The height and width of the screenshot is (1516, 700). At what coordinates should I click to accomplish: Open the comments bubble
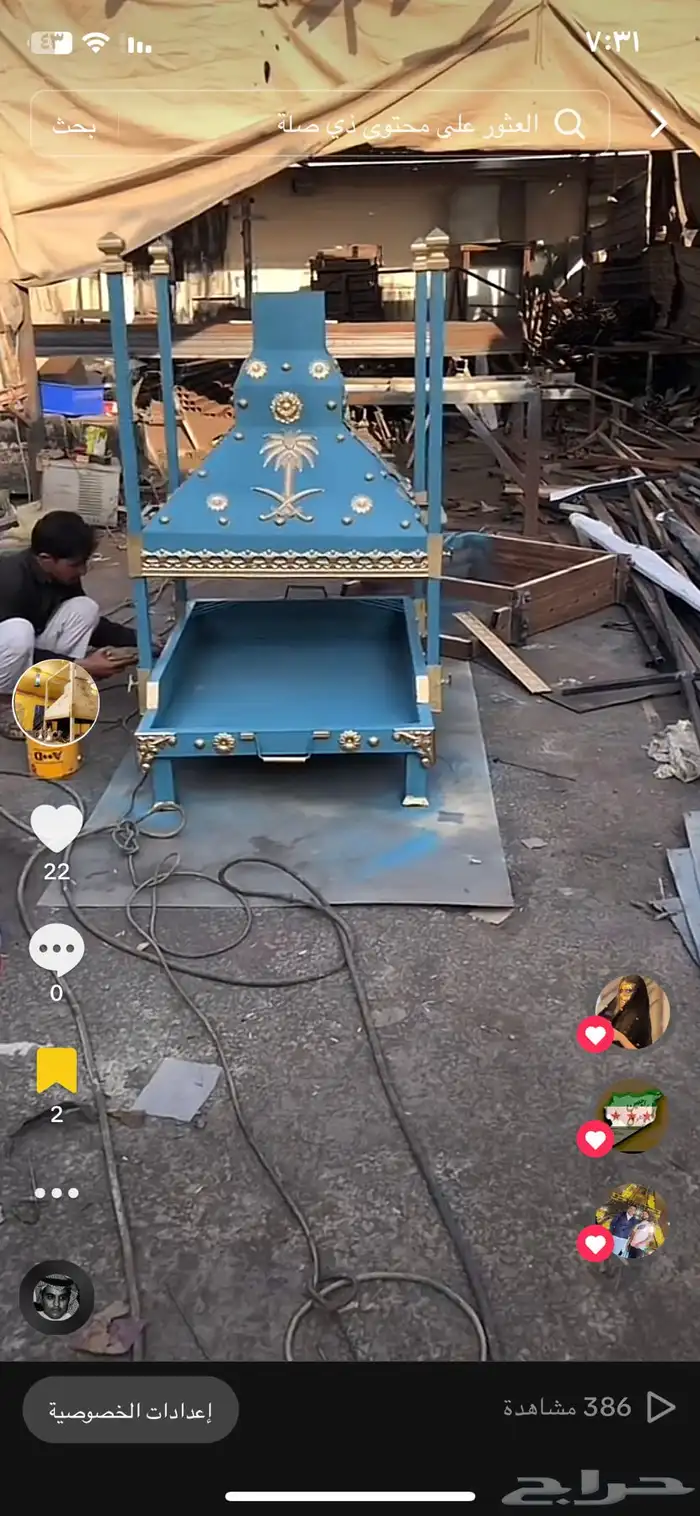[x=56, y=948]
